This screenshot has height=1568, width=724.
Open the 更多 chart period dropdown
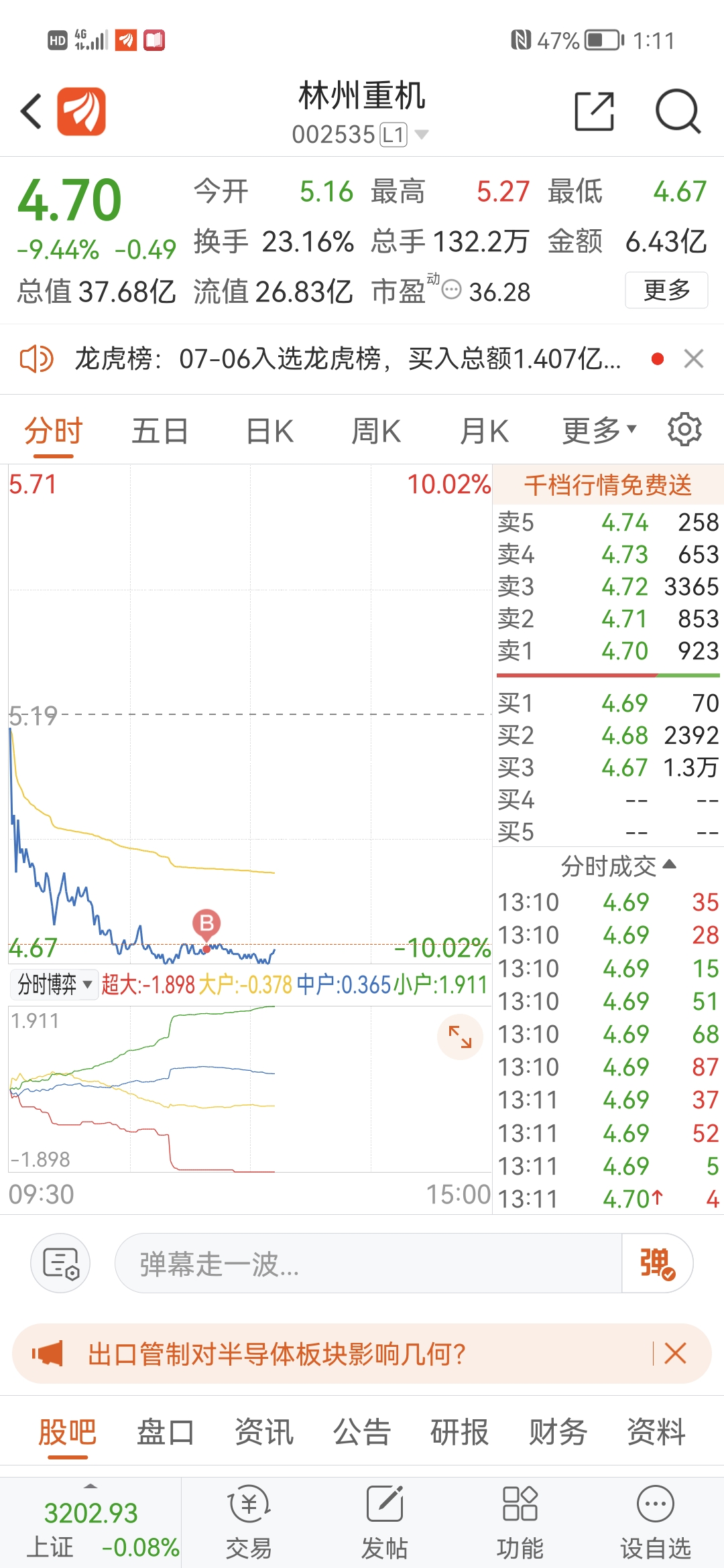pos(599,431)
